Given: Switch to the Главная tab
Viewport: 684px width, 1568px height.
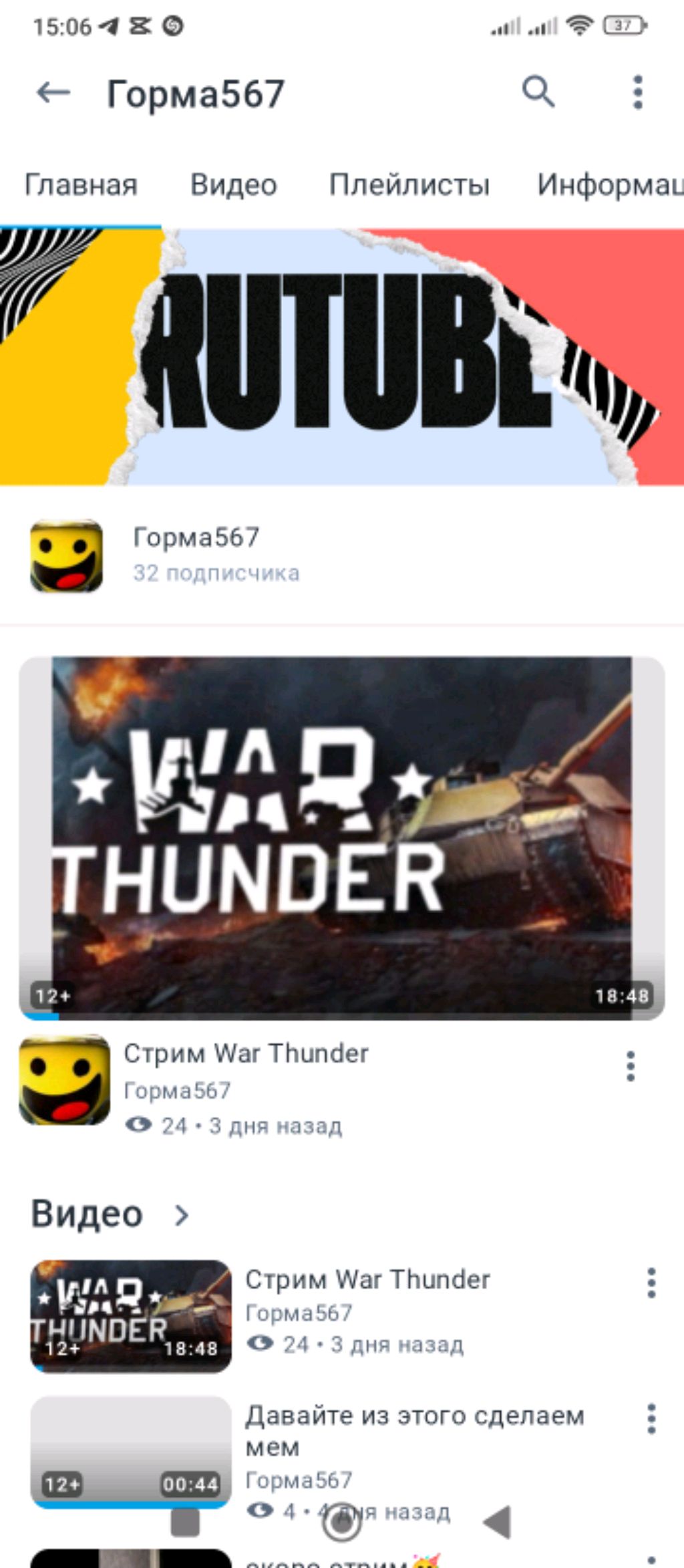Looking at the screenshot, I should 81,184.
